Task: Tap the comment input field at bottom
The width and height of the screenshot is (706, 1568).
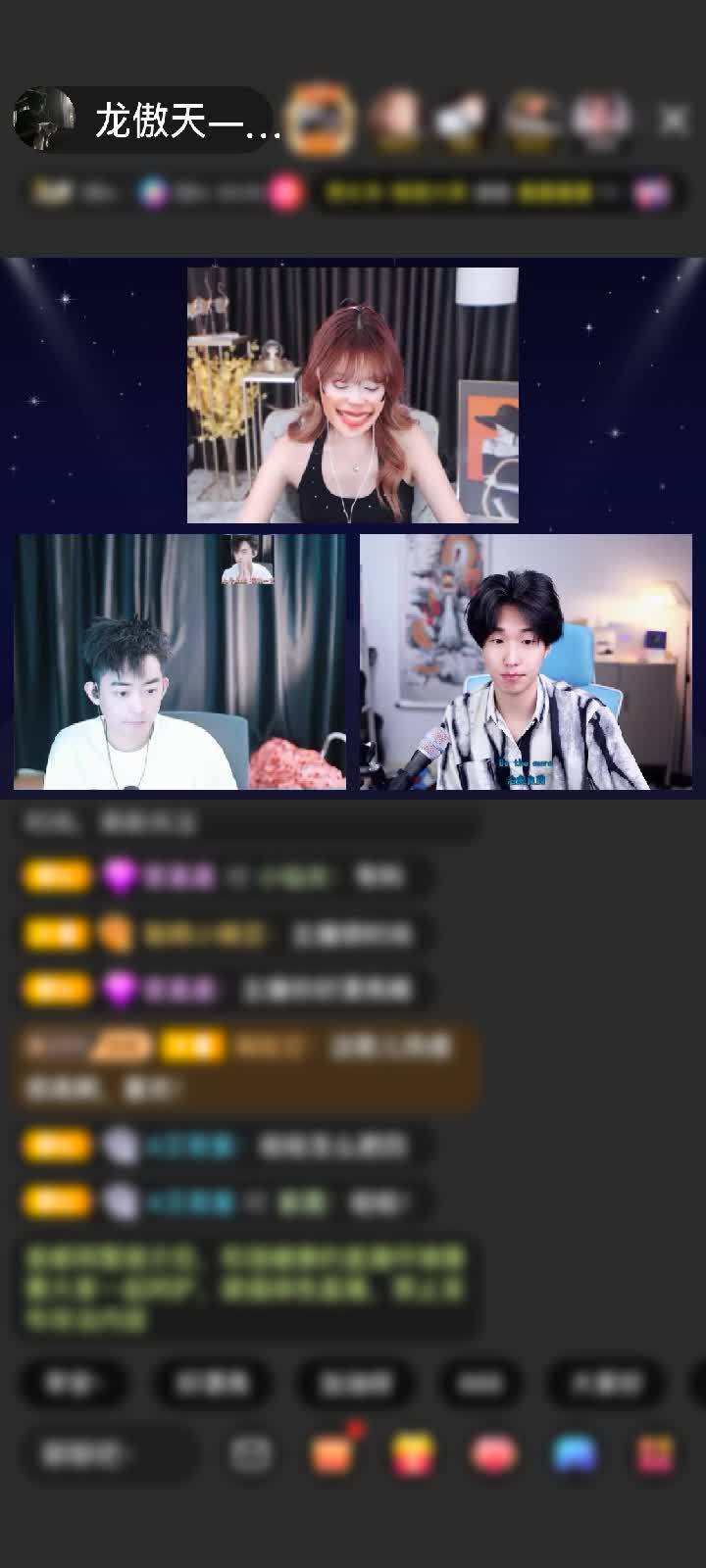Action: coord(108,1454)
